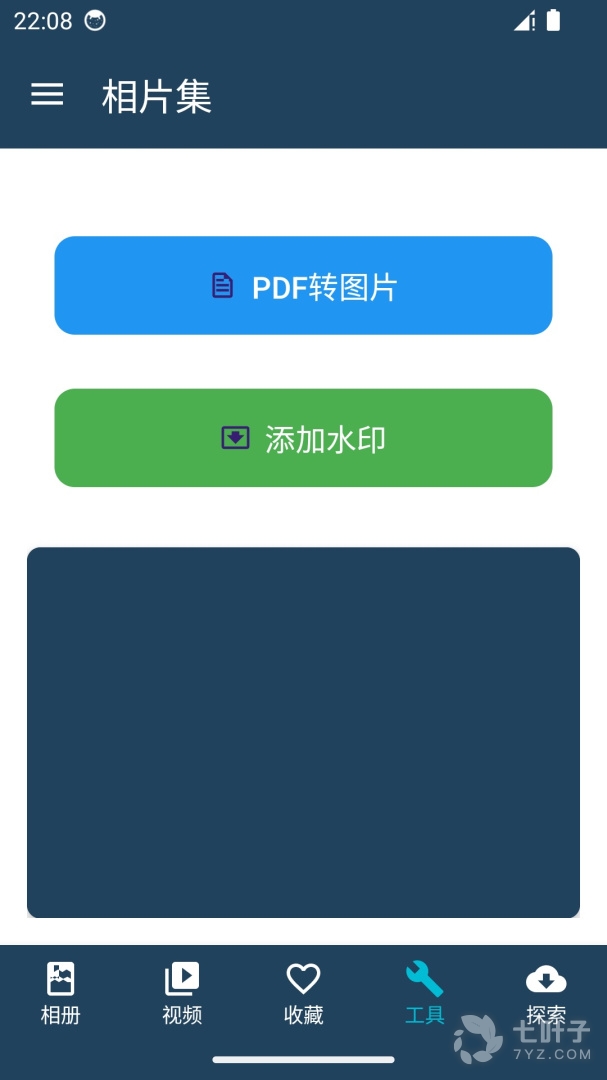Tap the 工具 tab
This screenshot has width=607, height=1080.
(x=425, y=992)
